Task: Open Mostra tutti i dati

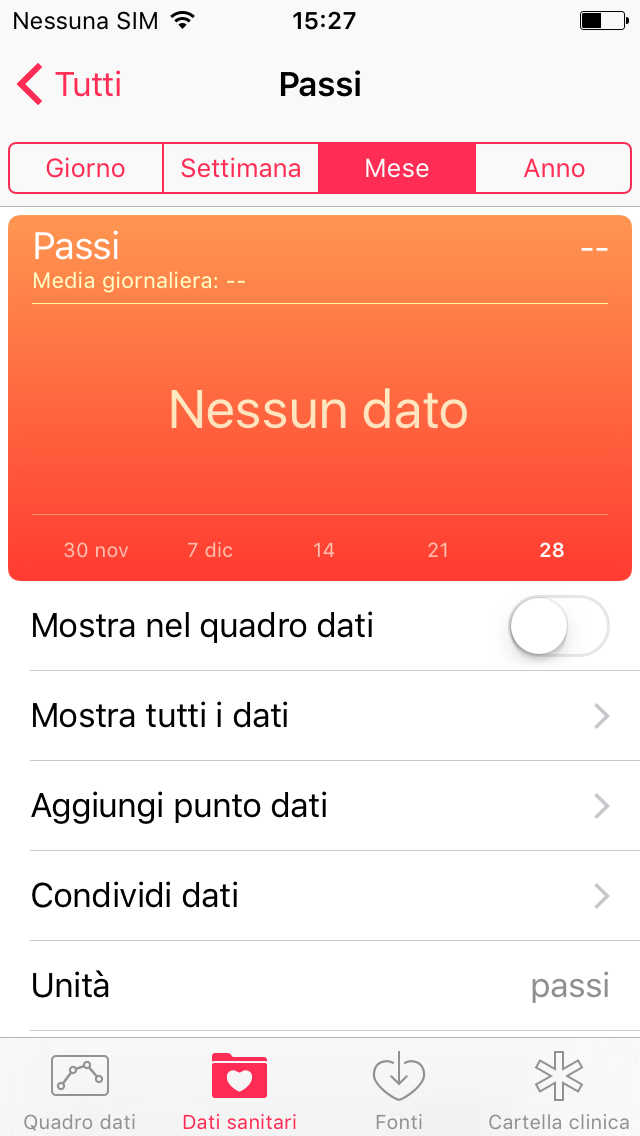Action: pos(320,716)
